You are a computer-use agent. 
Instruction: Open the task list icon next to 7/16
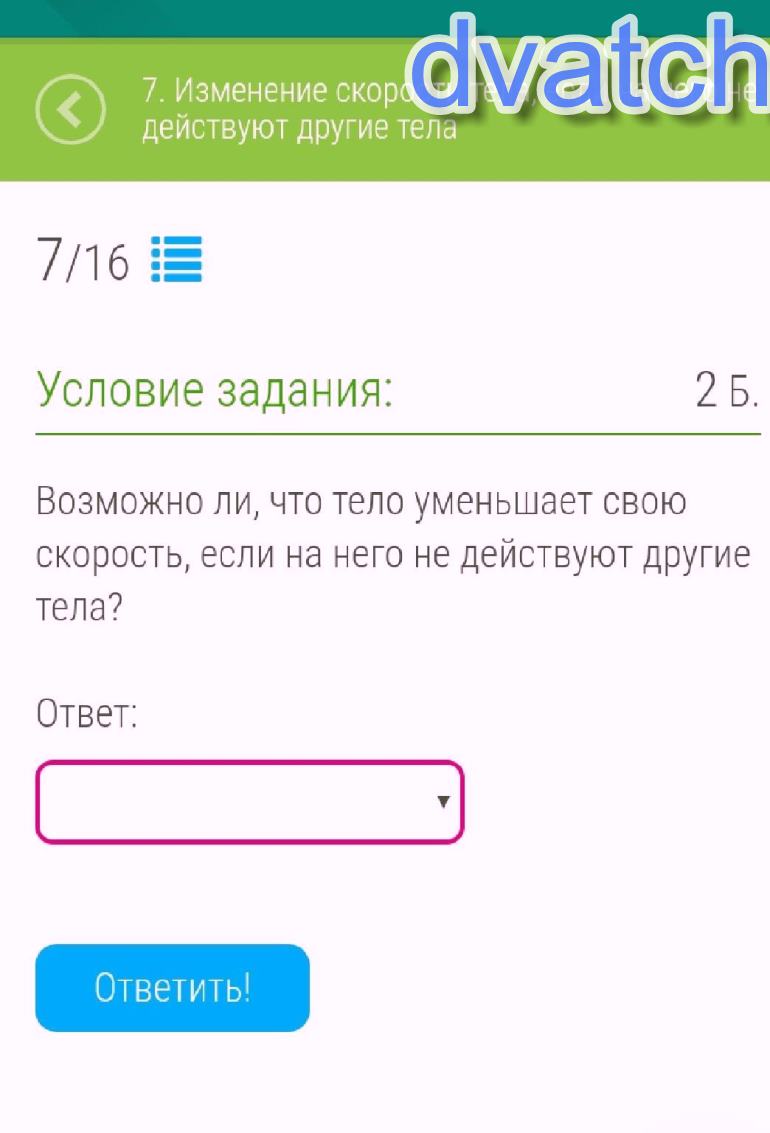click(176, 260)
